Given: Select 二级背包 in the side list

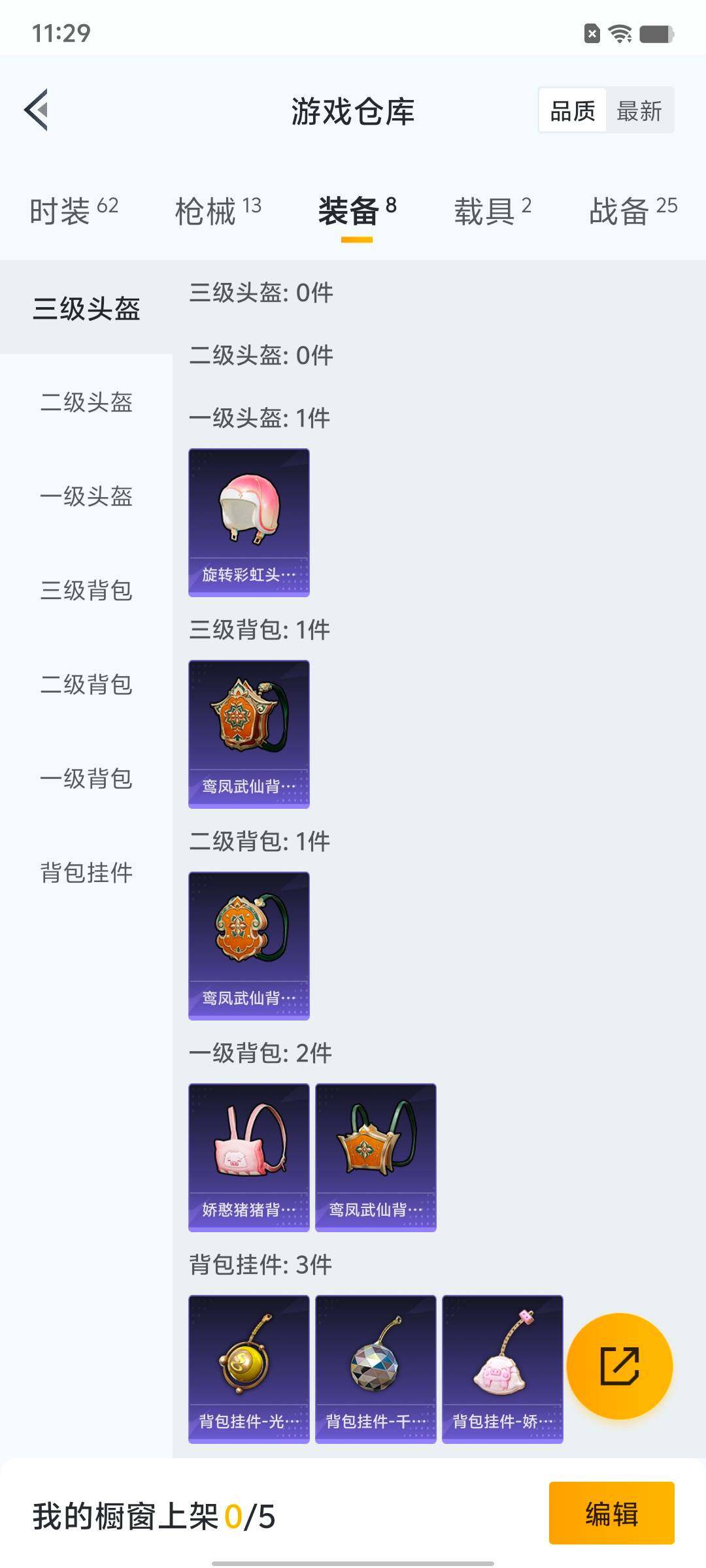Looking at the screenshot, I should pos(86,684).
